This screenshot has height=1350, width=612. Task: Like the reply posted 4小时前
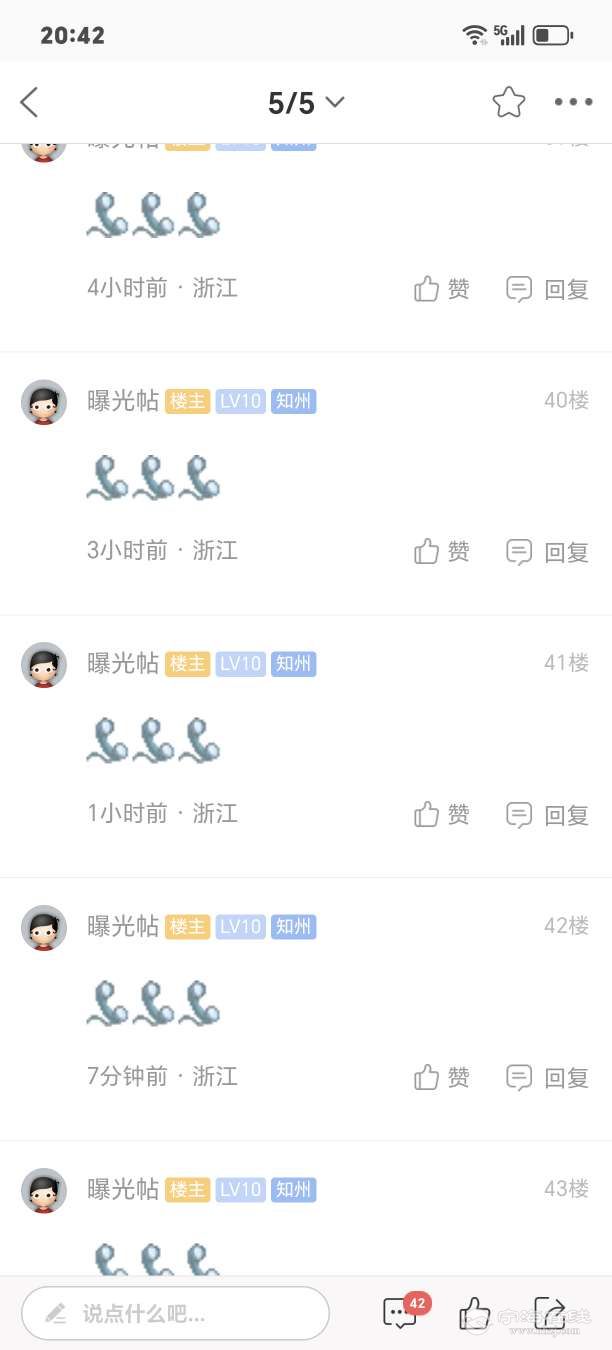442,289
